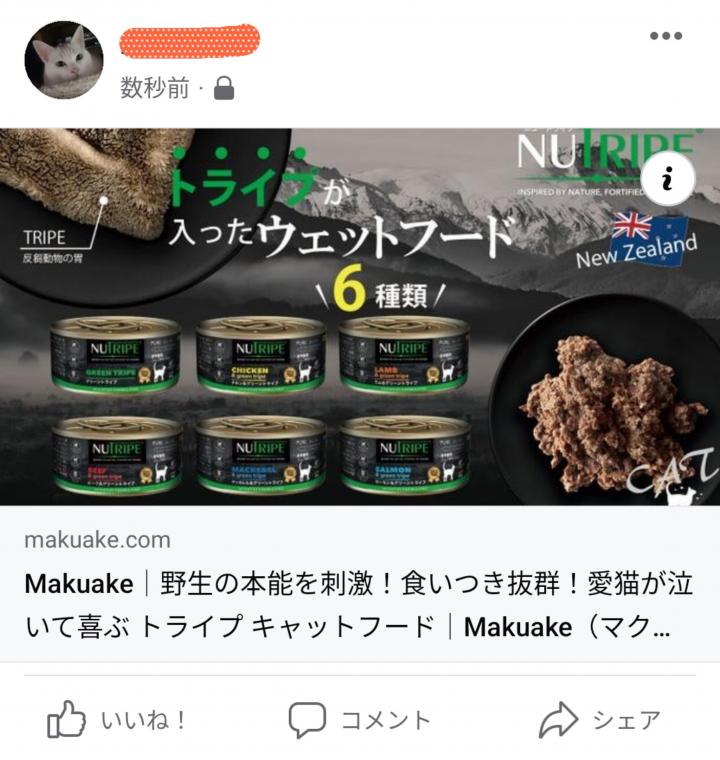The height and width of the screenshot is (760, 720).
Task: Open the Makuake link title
Action: click(x=358, y=606)
